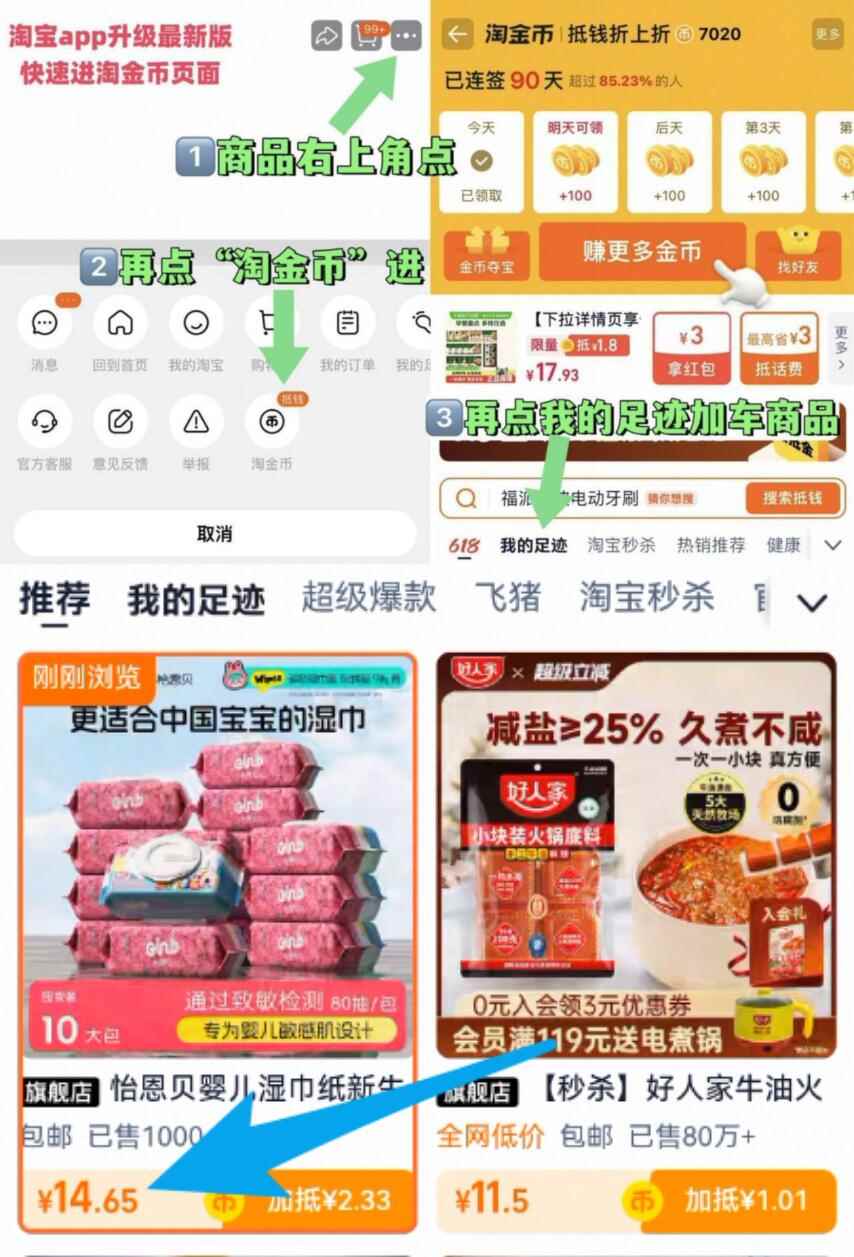Open the cart icon with 99+ badge

(x=368, y=35)
